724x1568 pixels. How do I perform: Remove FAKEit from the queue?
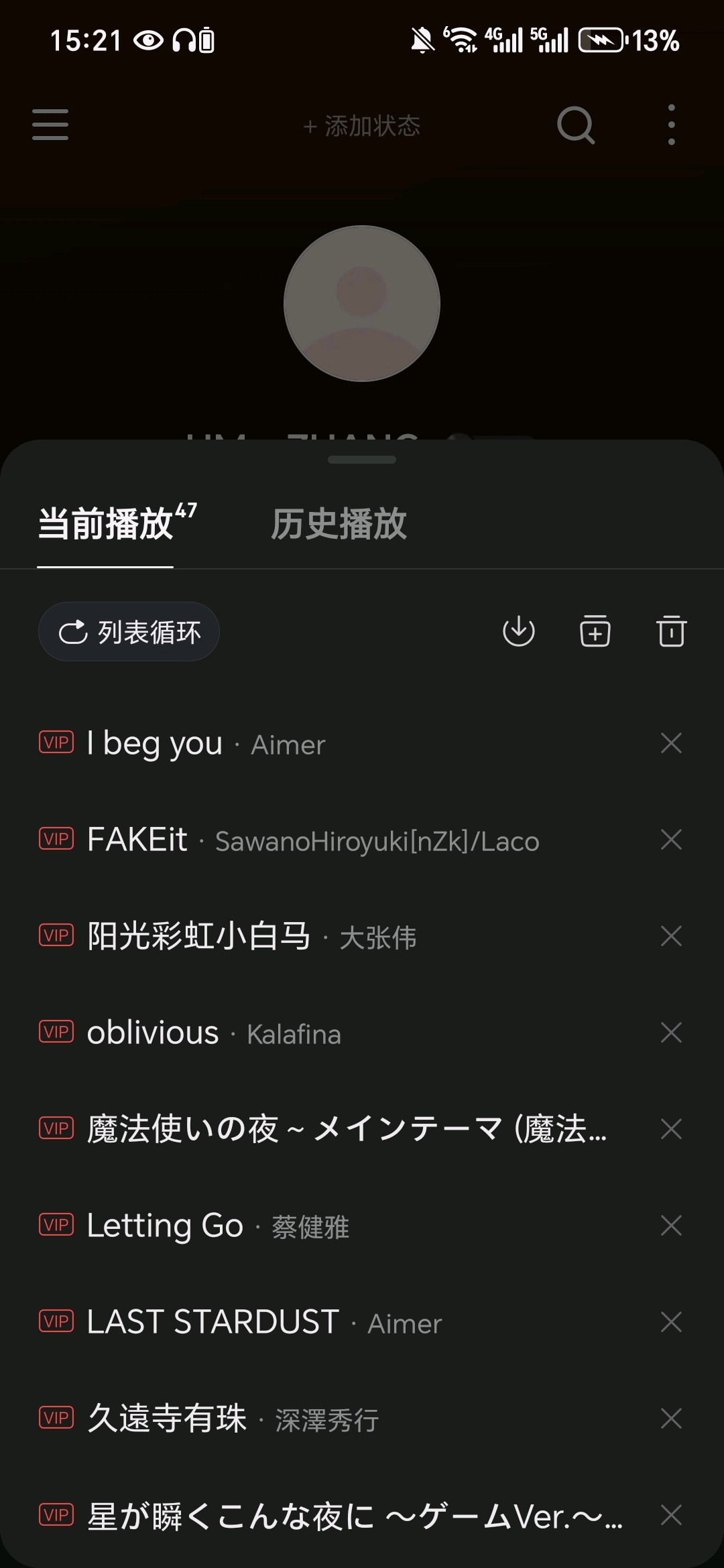(671, 840)
